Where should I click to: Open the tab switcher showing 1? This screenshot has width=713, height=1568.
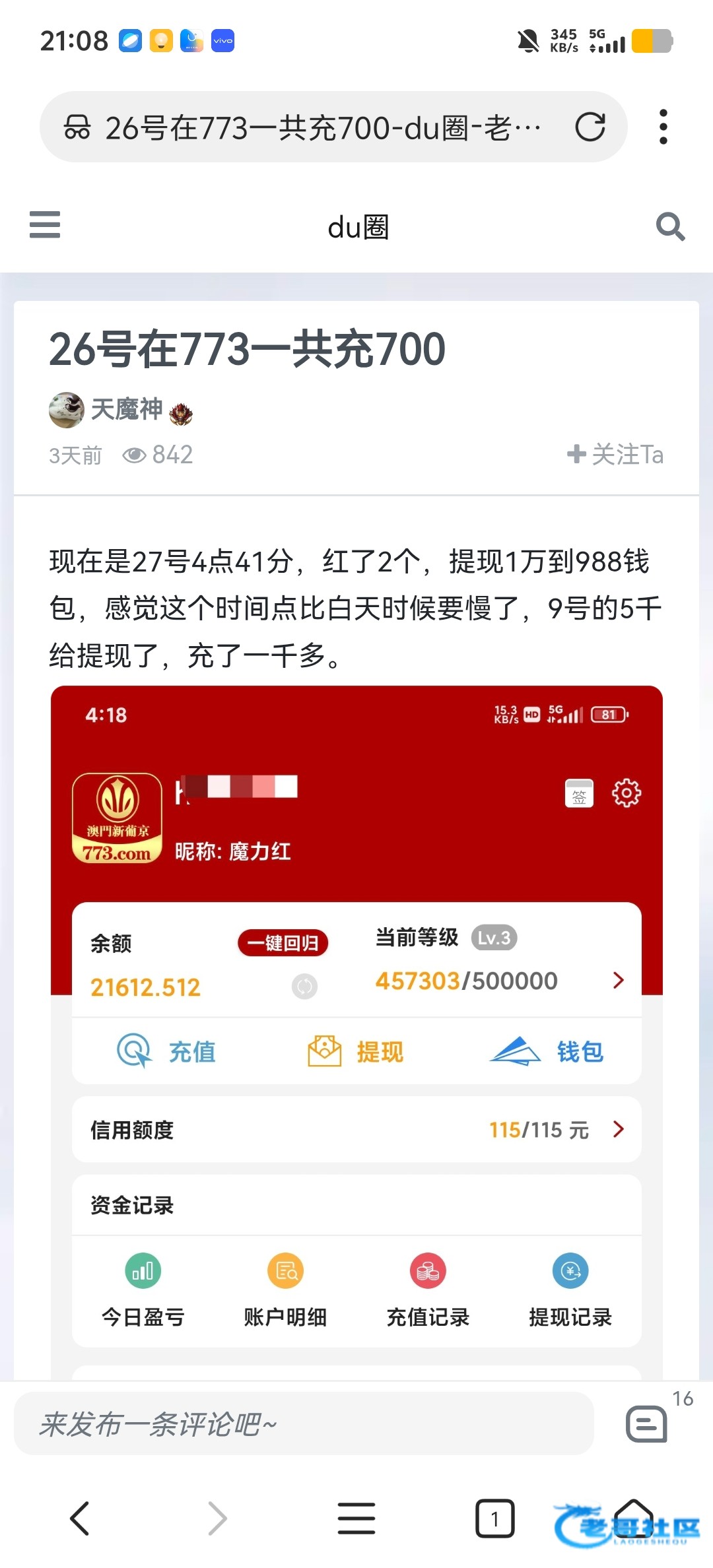click(x=494, y=1518)
